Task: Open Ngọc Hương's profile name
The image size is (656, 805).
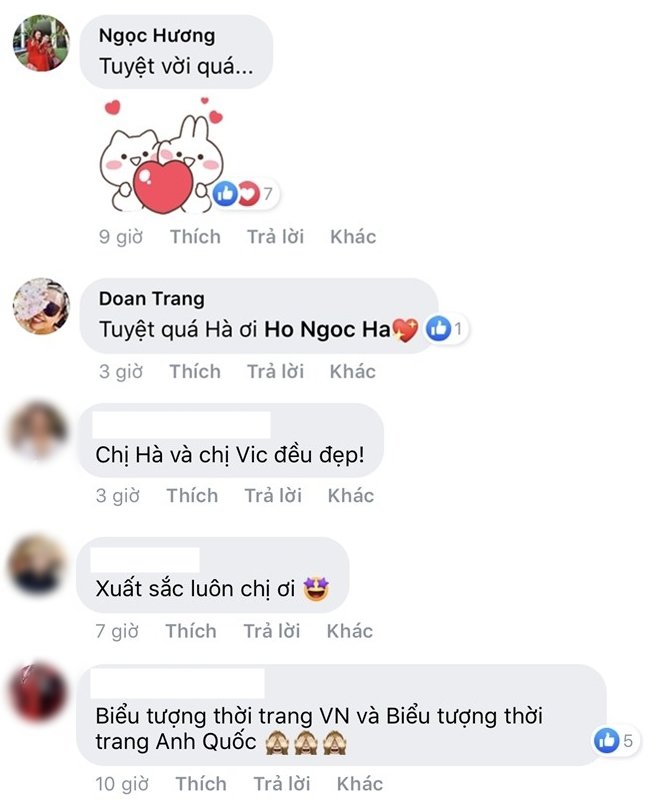Action: tap(157, 36)
